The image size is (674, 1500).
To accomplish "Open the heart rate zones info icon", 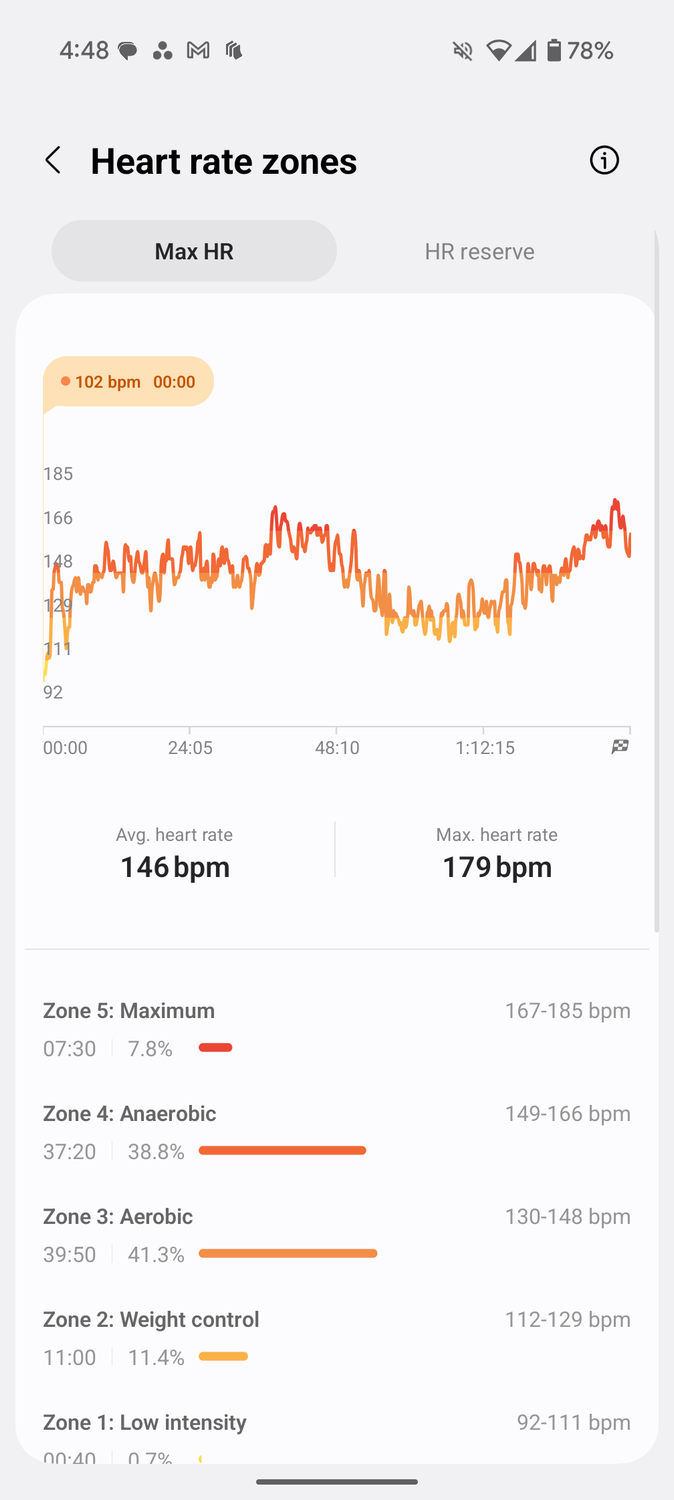I will (604, 160).
